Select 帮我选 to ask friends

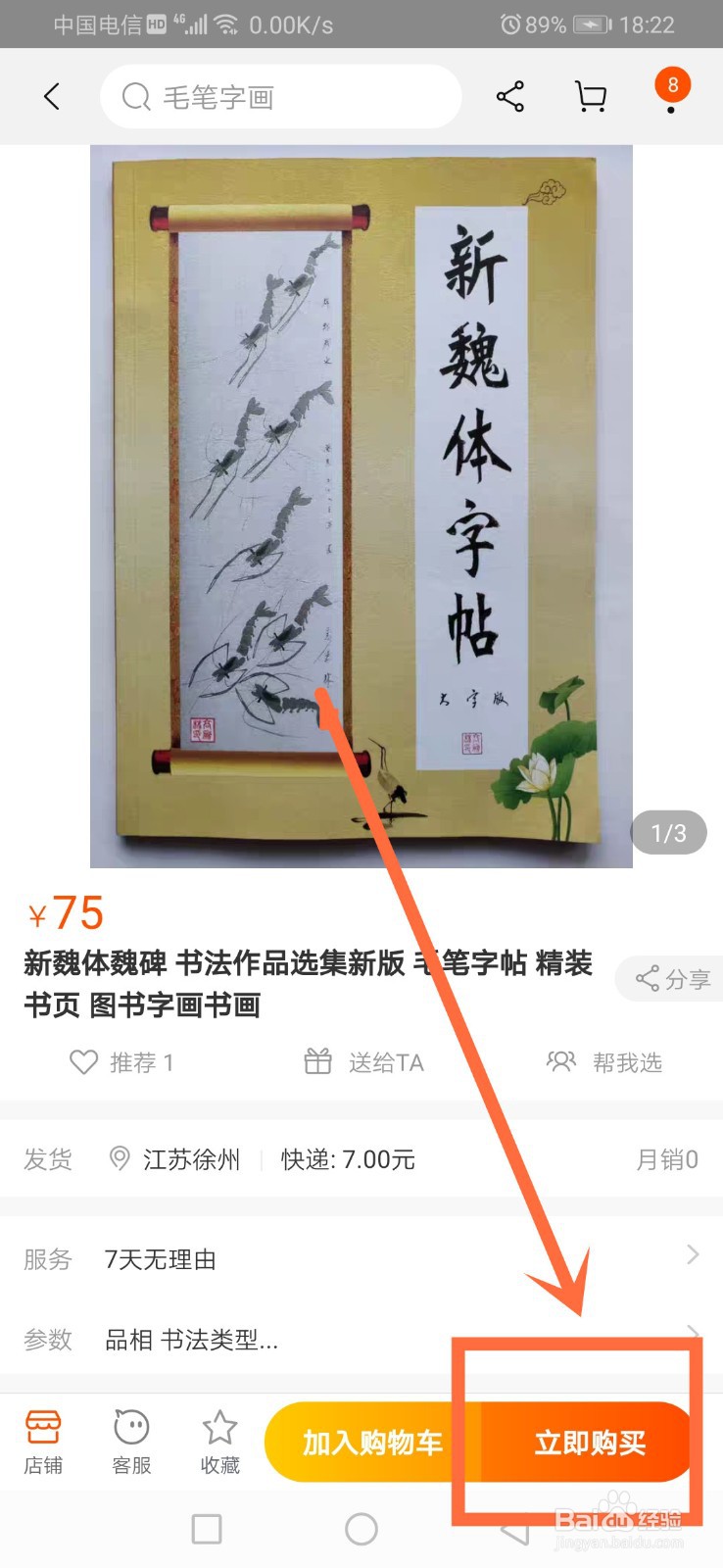tap(605, 1061)
